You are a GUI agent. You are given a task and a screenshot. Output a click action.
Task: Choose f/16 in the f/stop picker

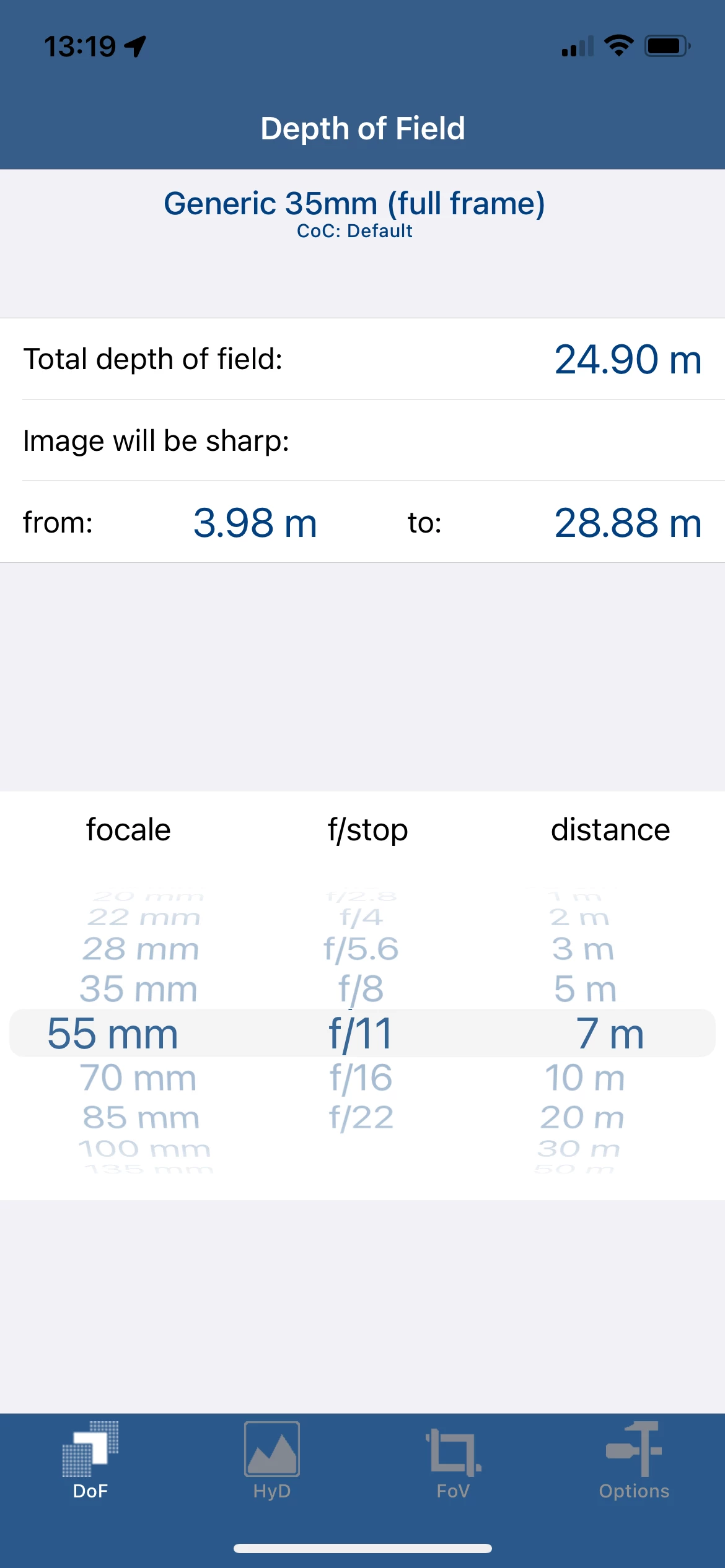click(x=361, y=1078)
